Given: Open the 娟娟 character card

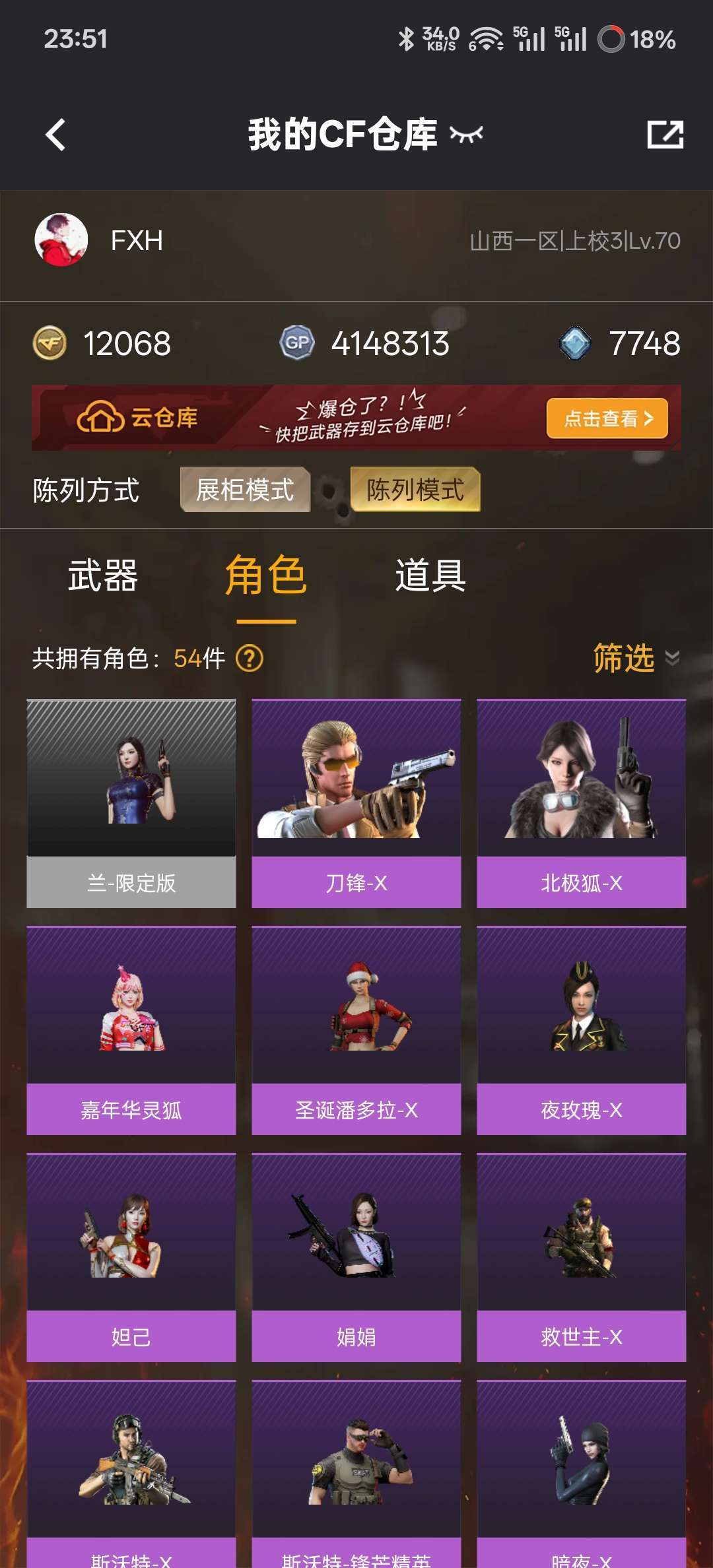Looking at the screenshot, I should (x=356, y=1257).
